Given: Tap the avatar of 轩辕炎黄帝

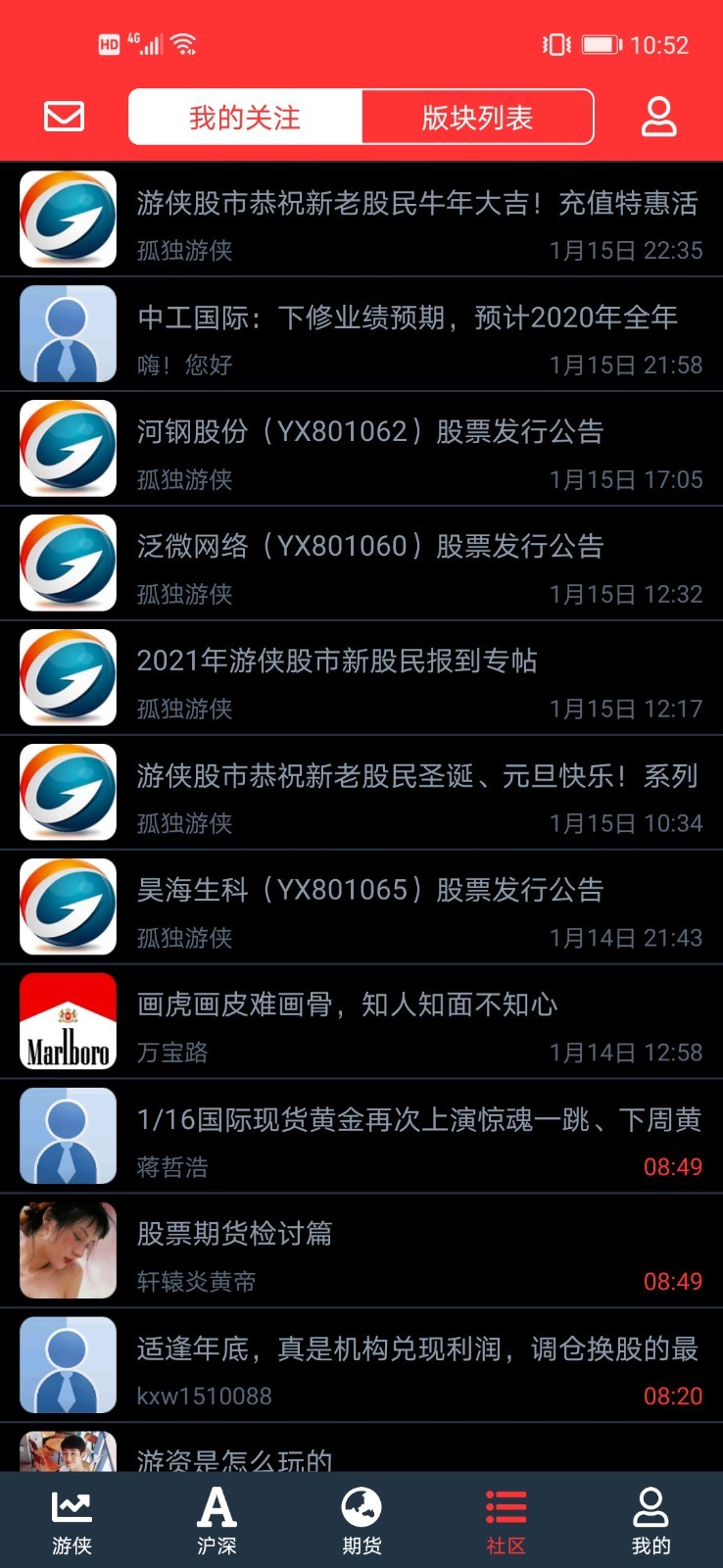Looking at the screenshot, I should pyautogui.click(x=67, y=1250).
